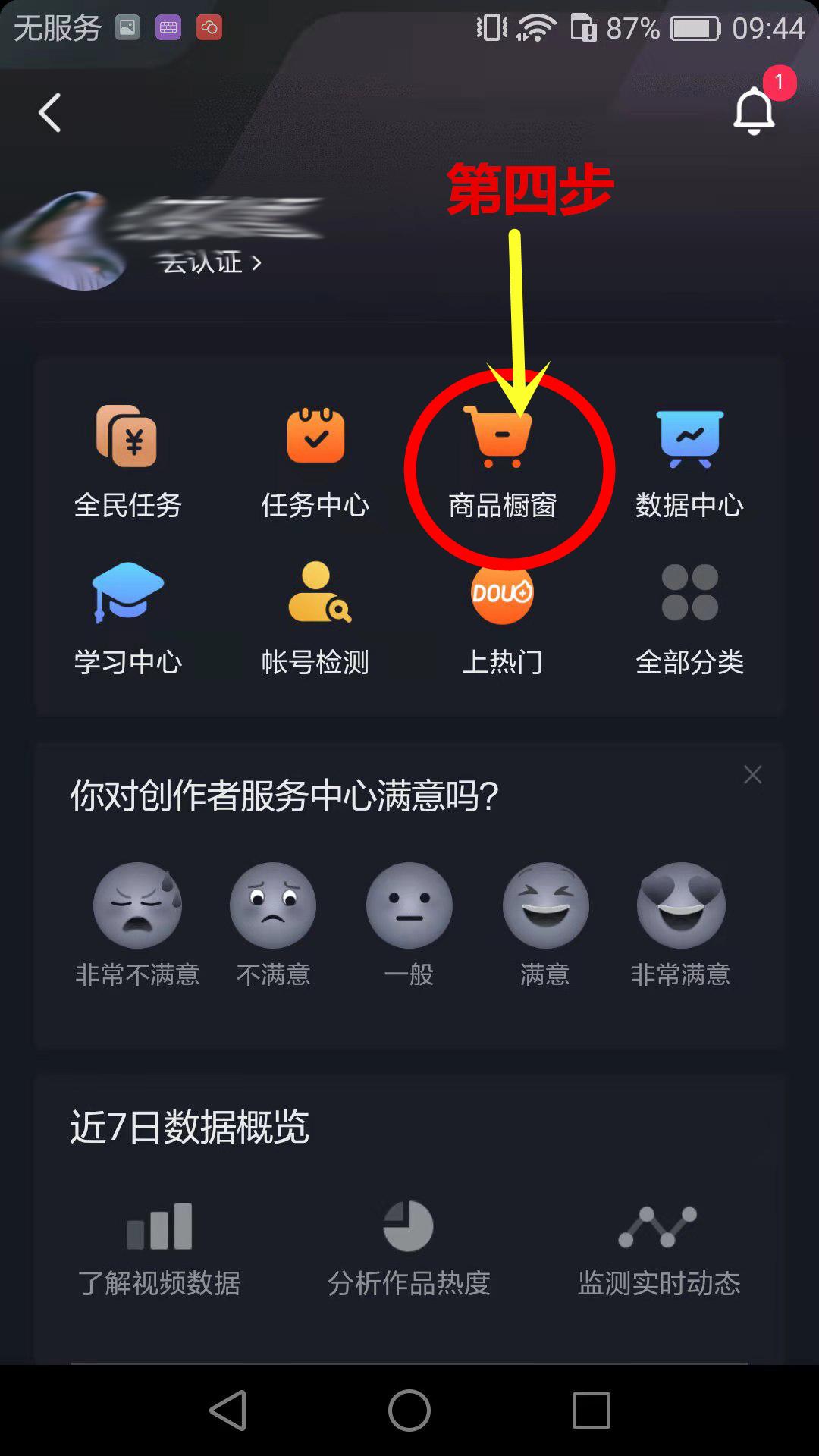This screenshot has height=1456, width=819.
Task: Dismiss the satisfaction survey card
Action: pyautogui.click(x=752, y=774)
